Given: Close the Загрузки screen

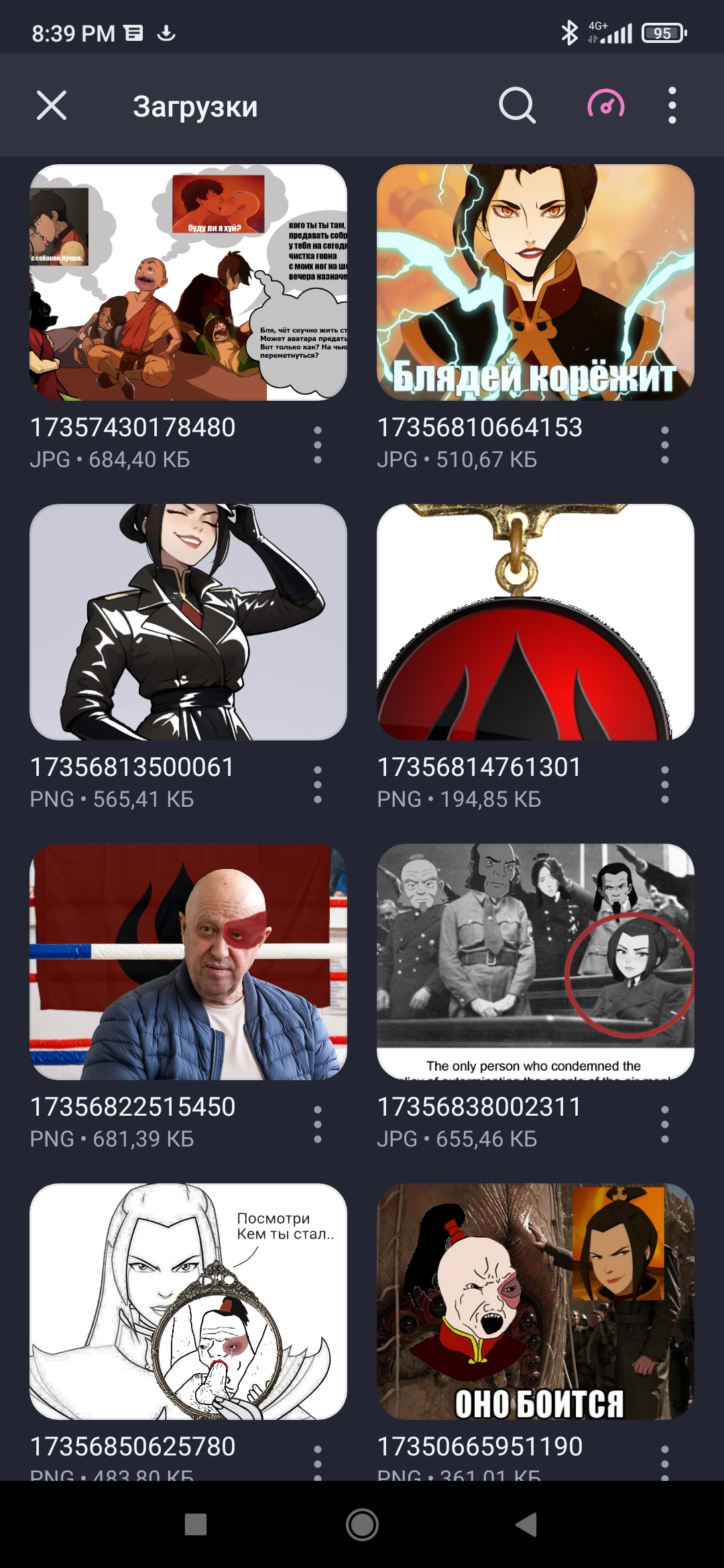Looking at the screenshot, I should pyautogui.click(x=52, y=106).
